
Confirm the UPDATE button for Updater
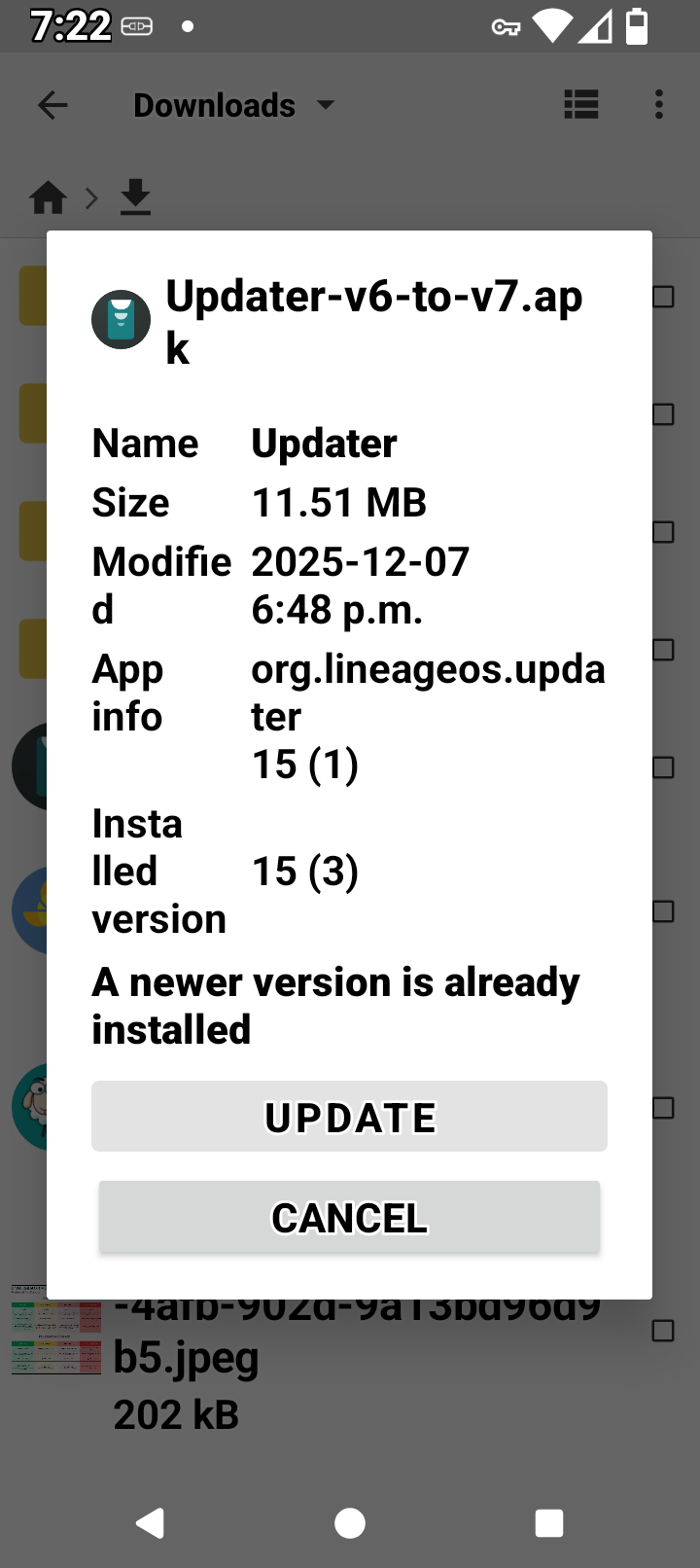pyautogui.click(x=349, y=1117)
